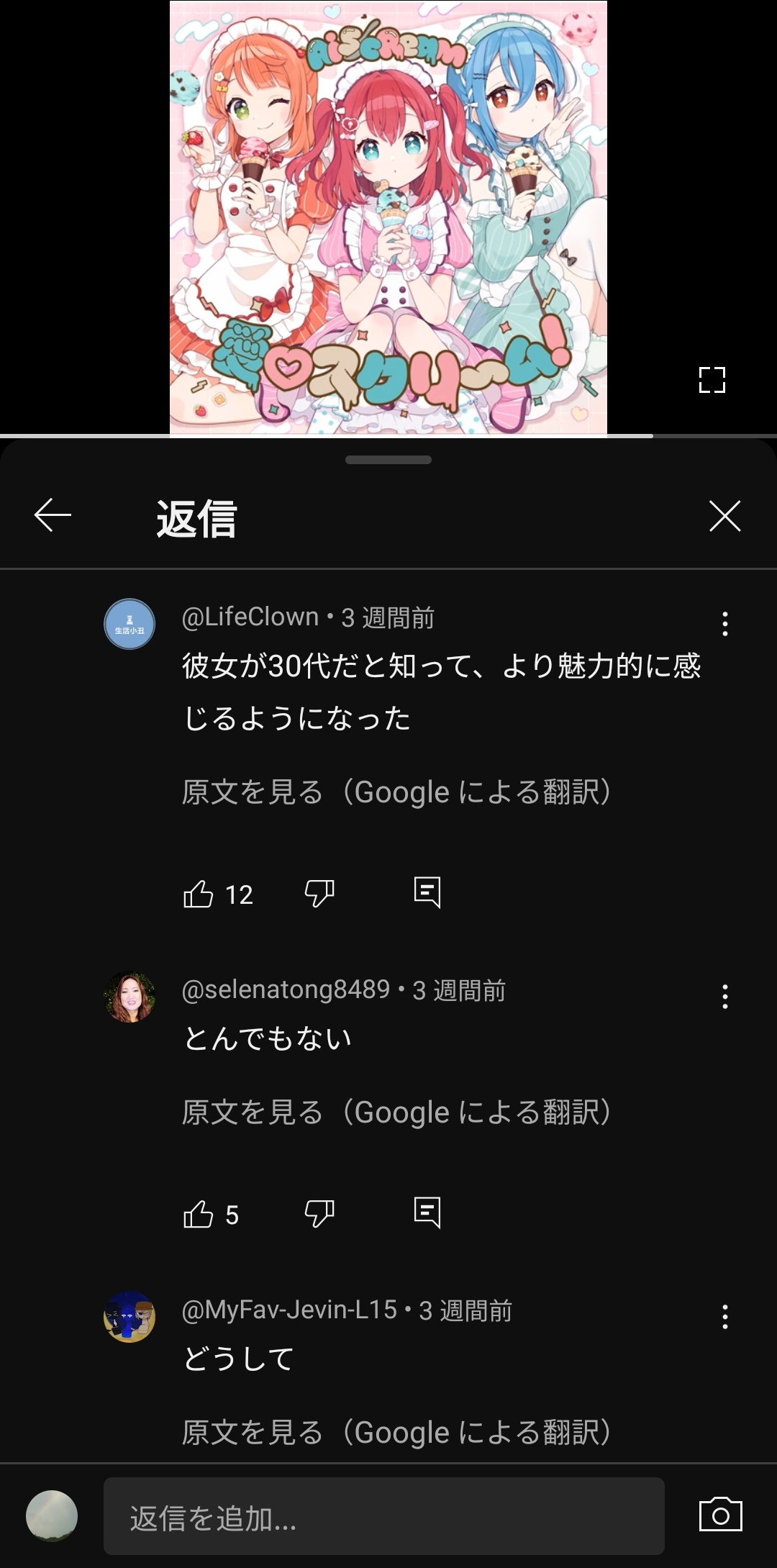The width and height of the screenshot is (777, 1568).
Task: Dislike @selenatong8489's comment
Action: pyautogui.click(x=319, y=1214)
